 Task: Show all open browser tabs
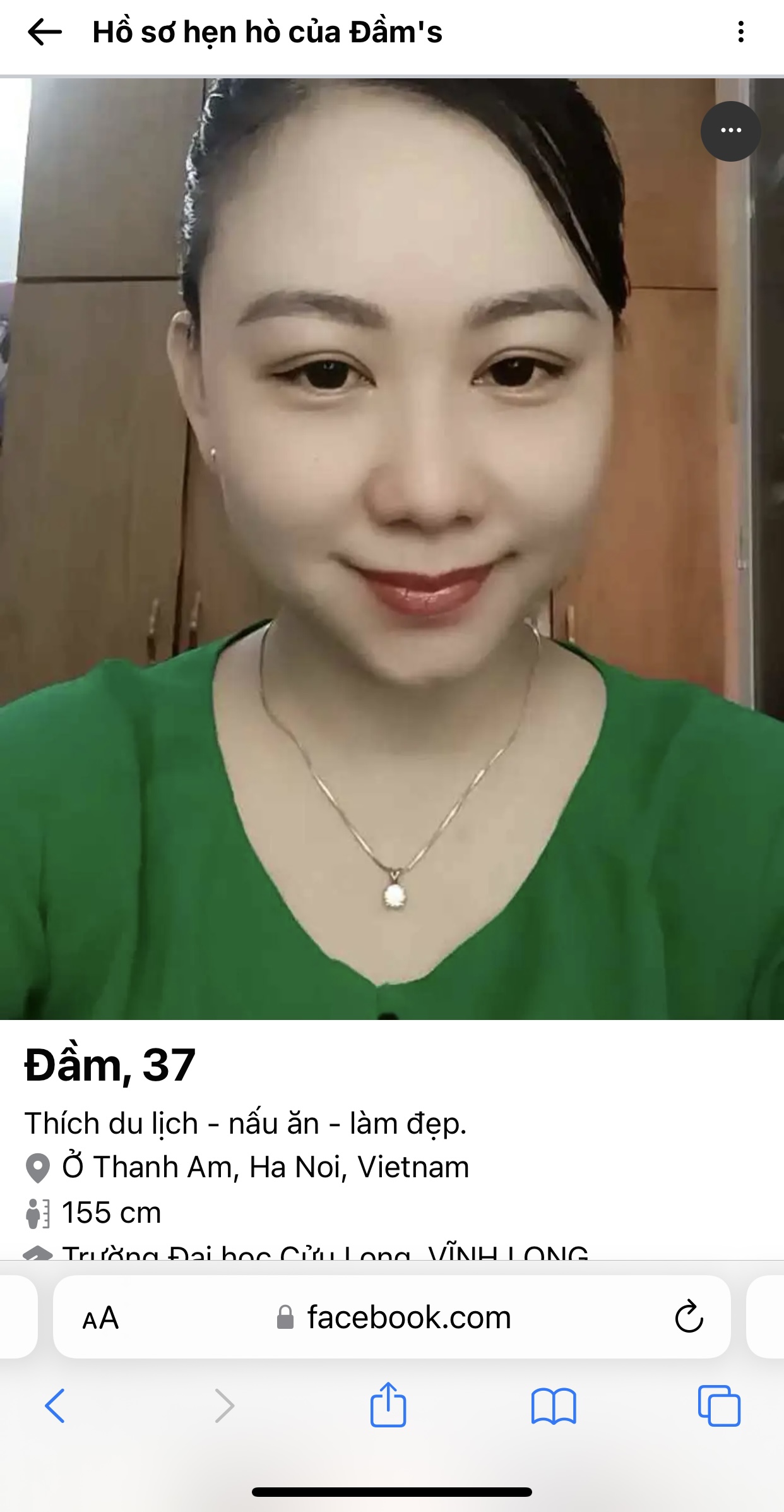(719, 1406)
